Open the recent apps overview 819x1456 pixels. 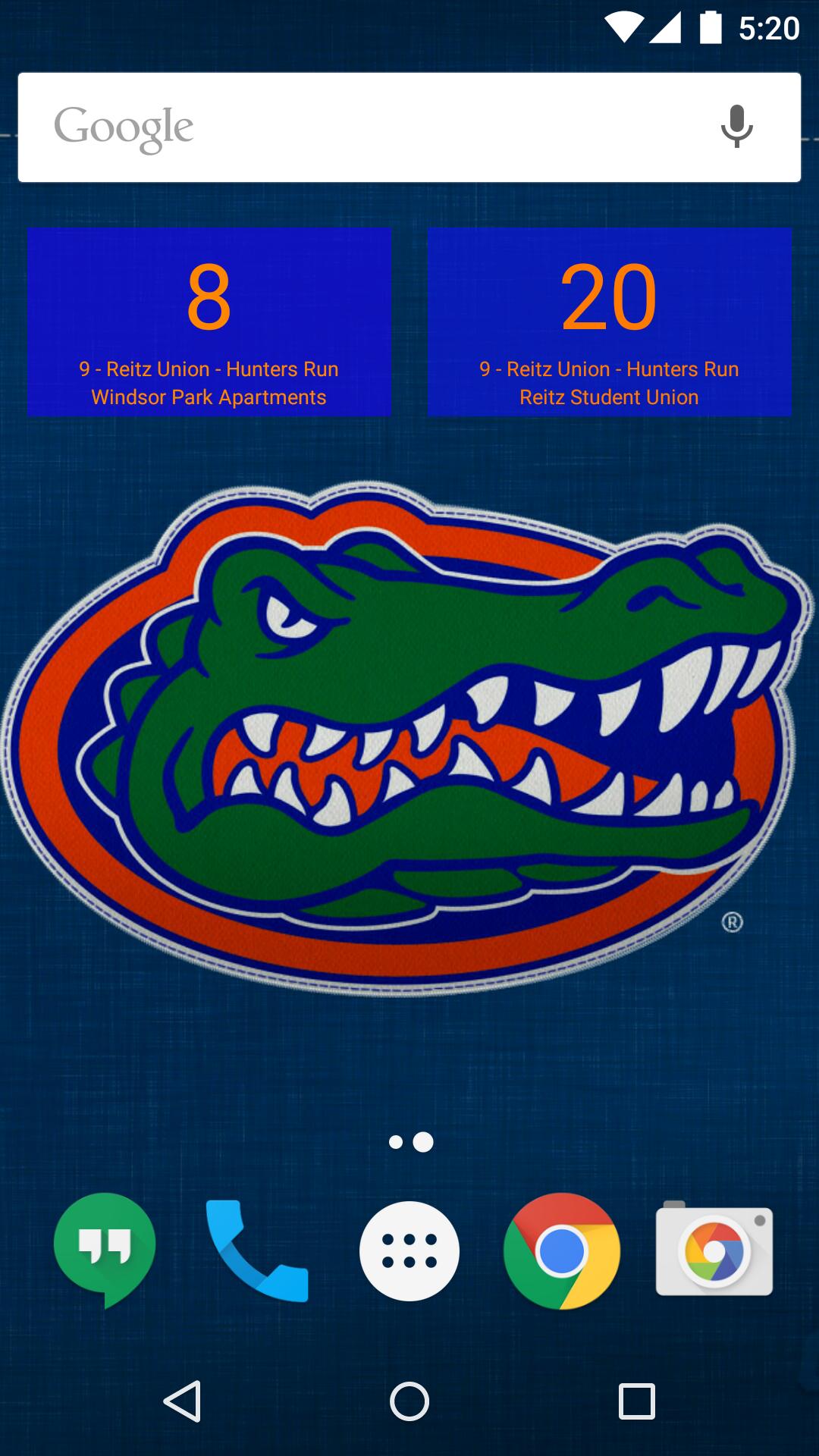click(636, 1401)
